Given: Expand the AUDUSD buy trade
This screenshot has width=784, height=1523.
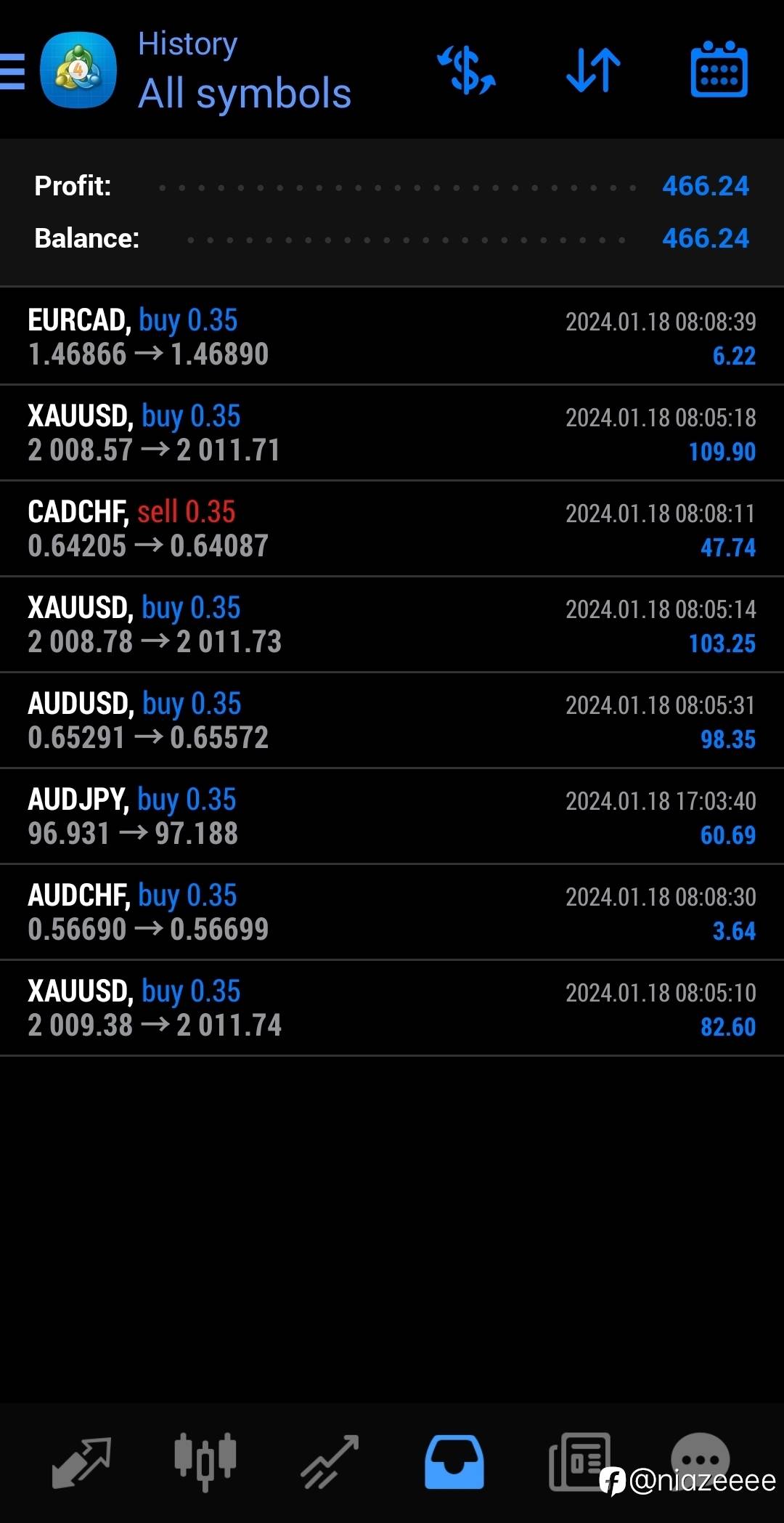Looking at the screenshot, I should click(392, 720).
